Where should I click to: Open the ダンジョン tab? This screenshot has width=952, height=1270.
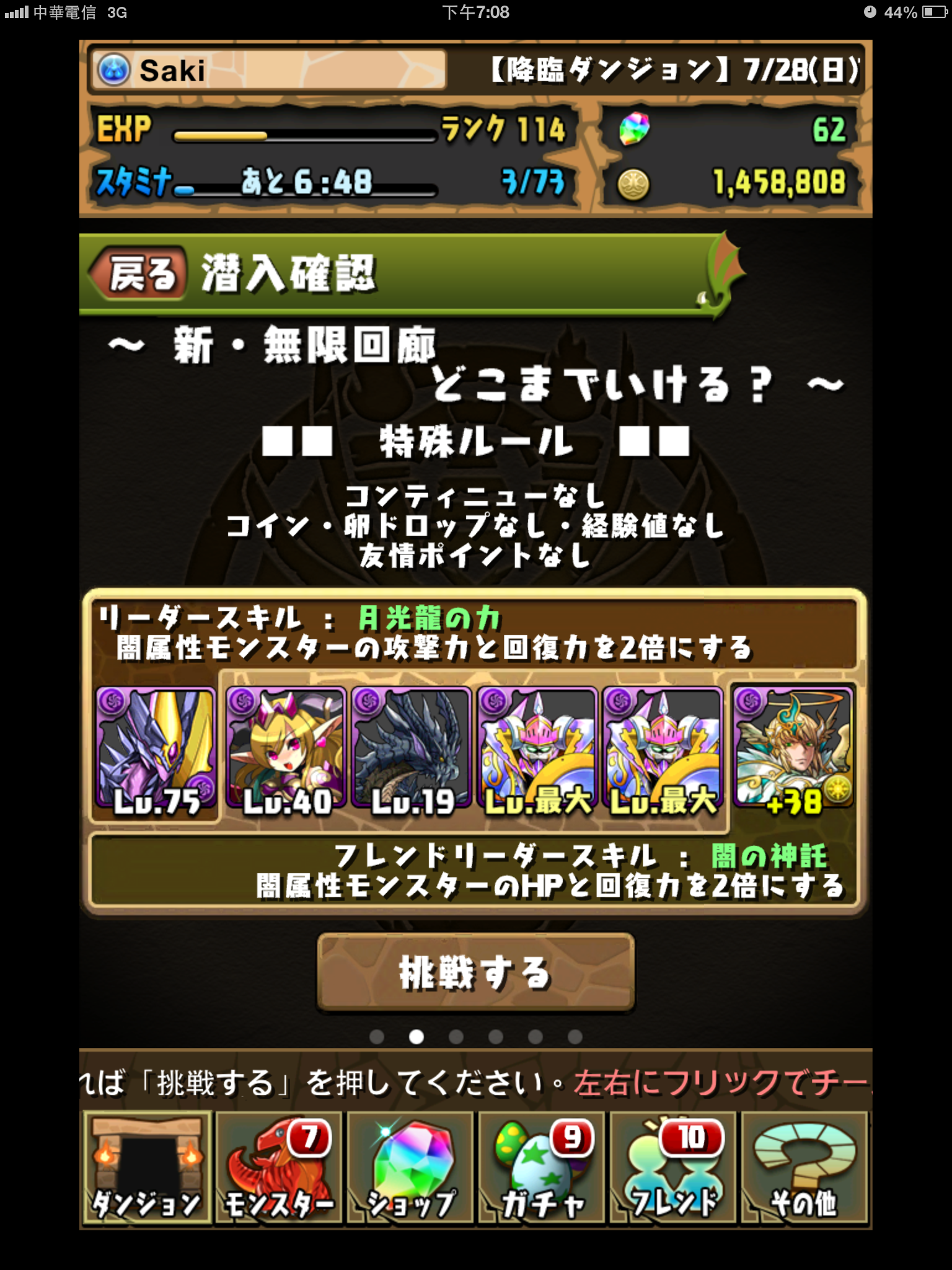click(148, 1167)
